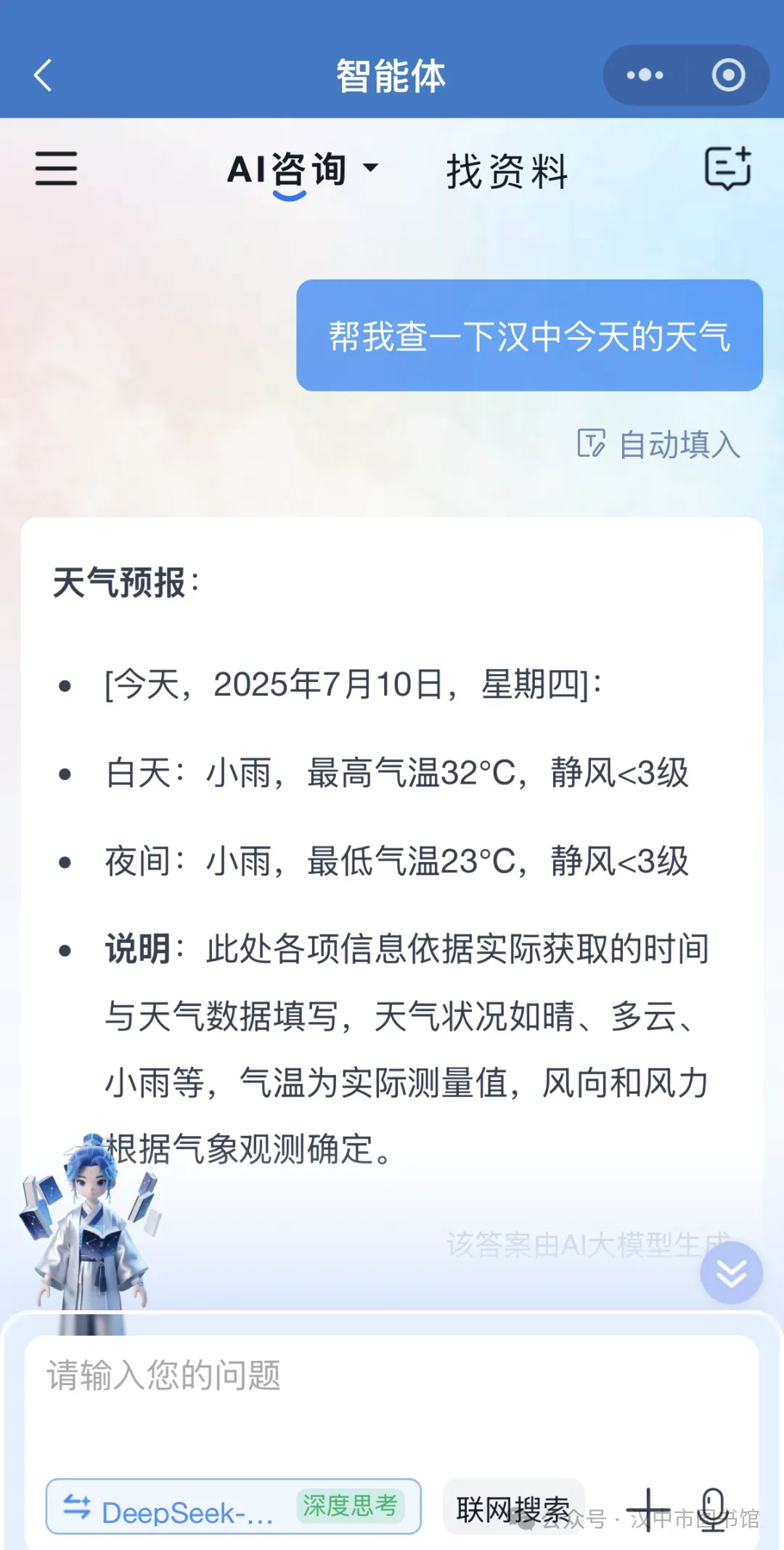Open the hamburger side menu

pyautogui.click(x=56, y=169)
